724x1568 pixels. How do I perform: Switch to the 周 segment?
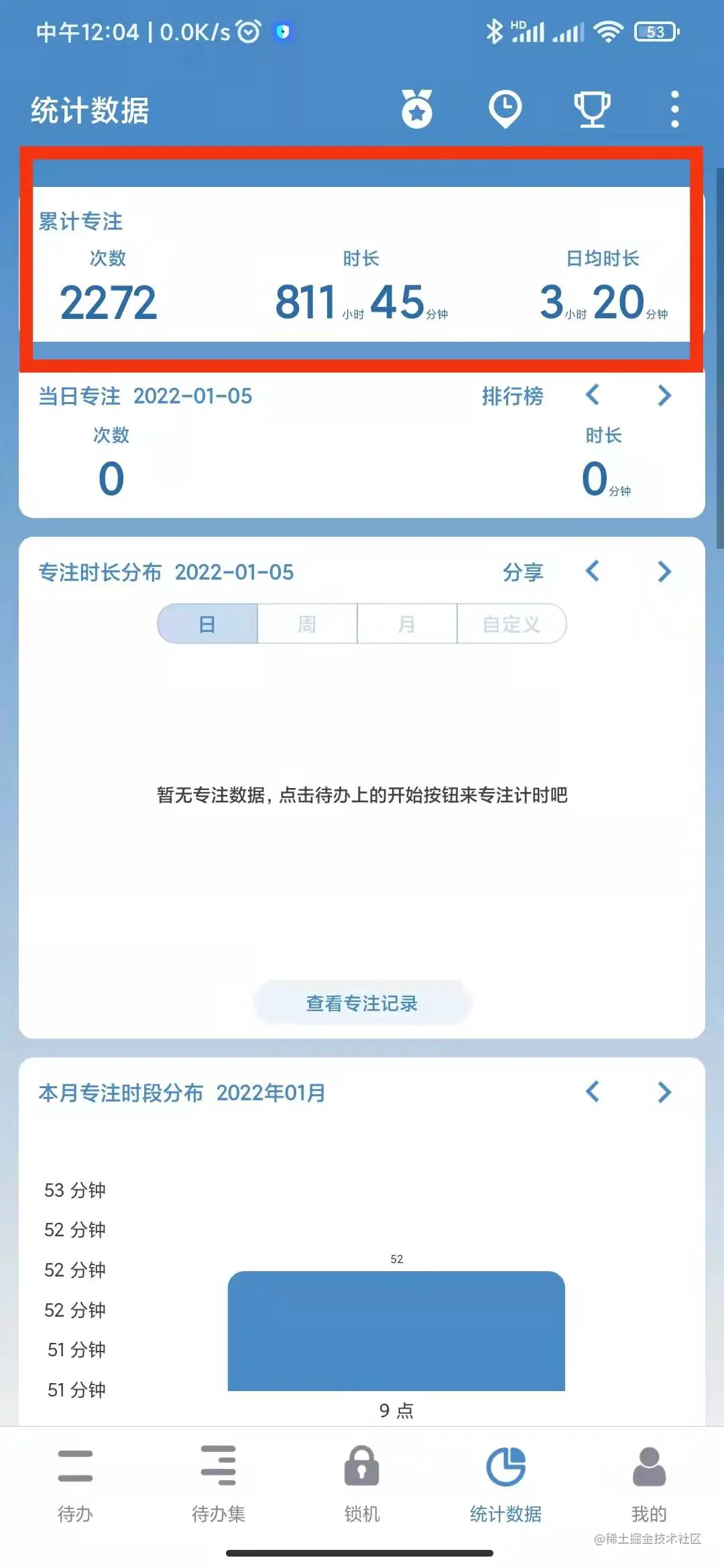[x=307, y=624]
